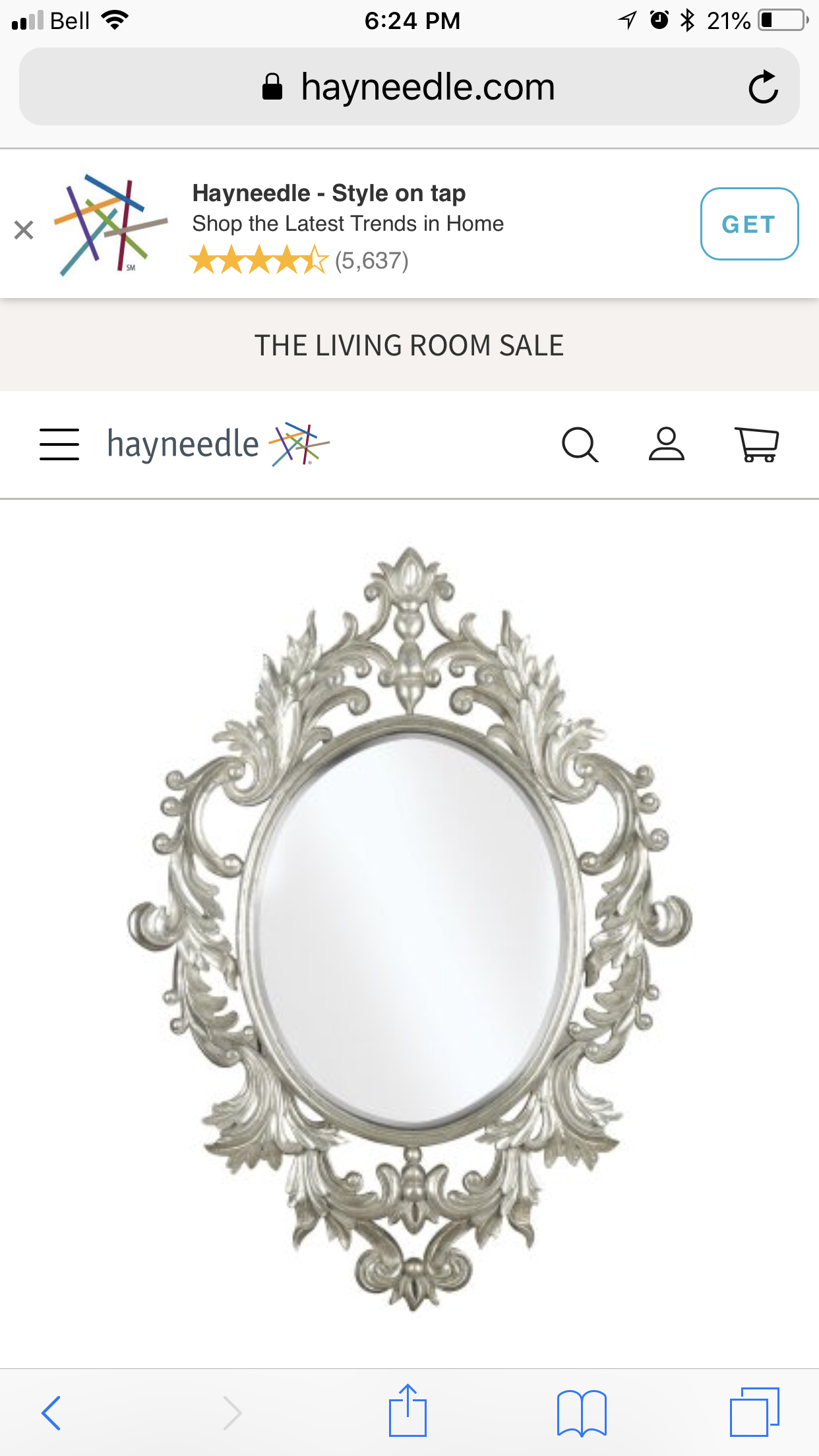The image size is (819, 1456).
Task: Open the account profile icon
Action: (667, 444)
